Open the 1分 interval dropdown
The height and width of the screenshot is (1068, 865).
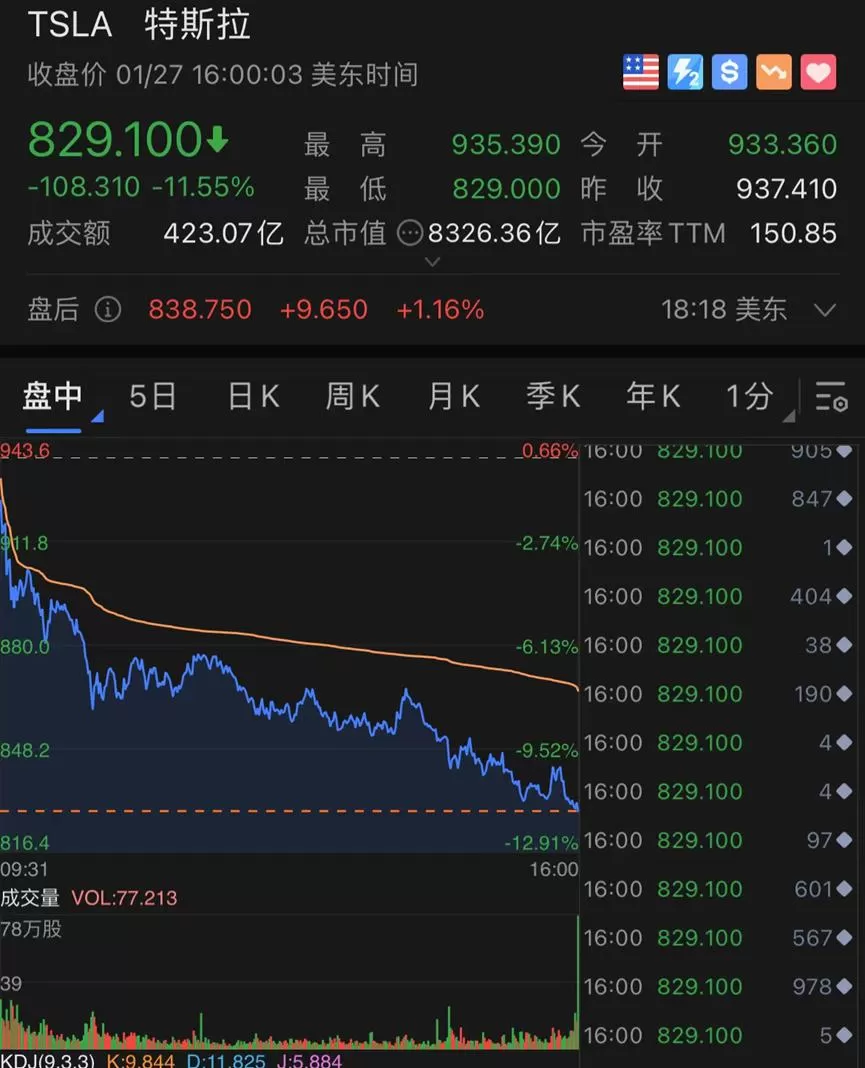[x=758, y=397]
